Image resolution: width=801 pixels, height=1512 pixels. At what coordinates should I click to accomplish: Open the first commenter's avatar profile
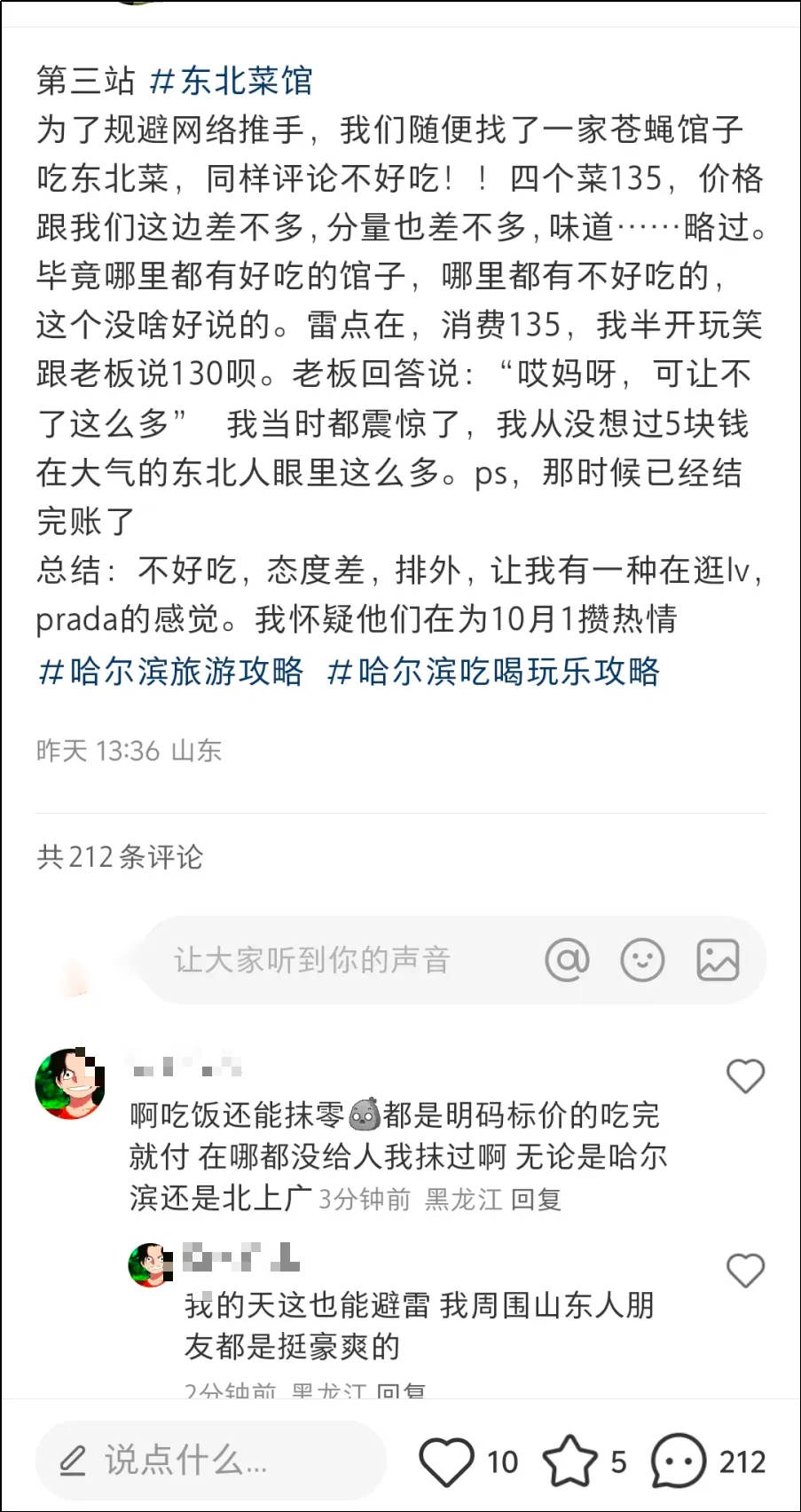[x=70, y=1083]
